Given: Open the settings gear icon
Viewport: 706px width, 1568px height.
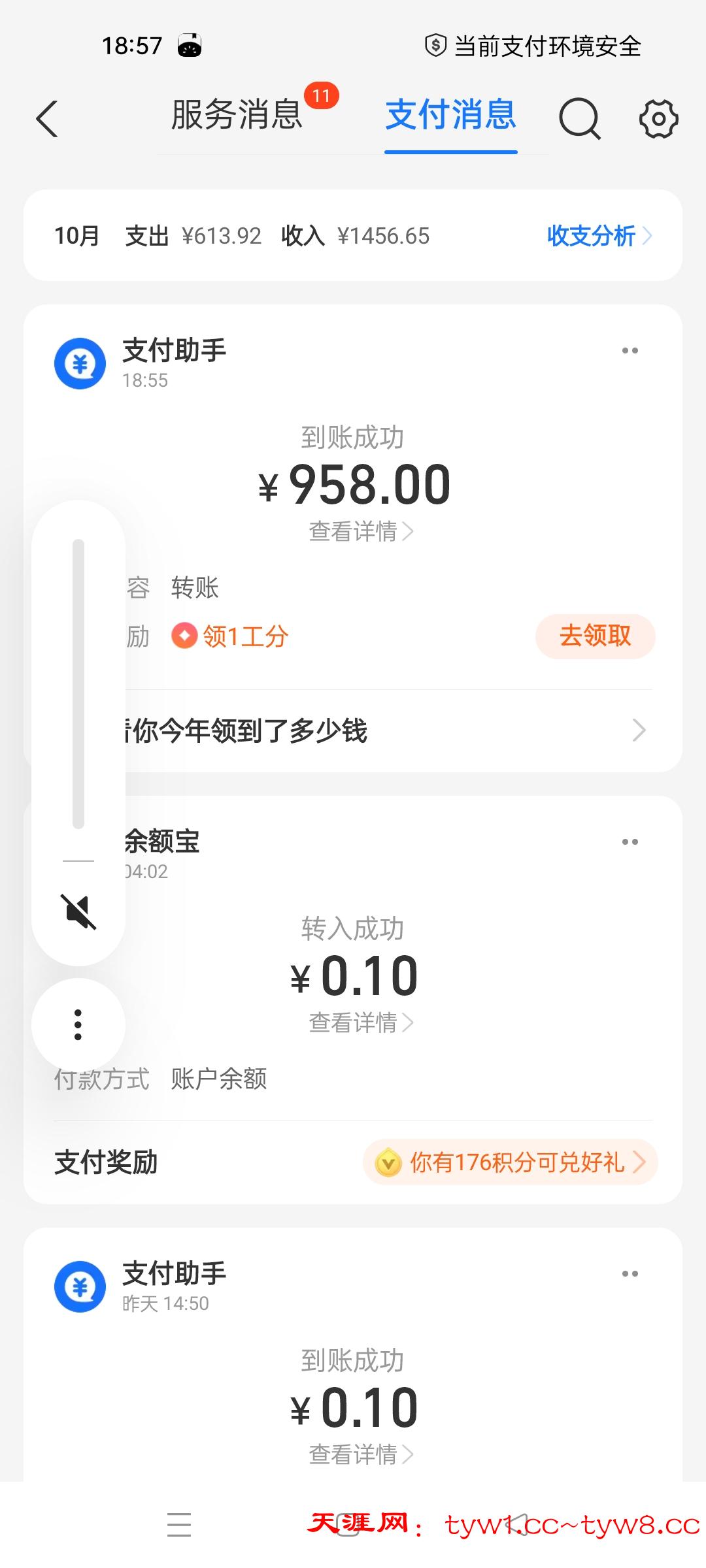Looking at the screenshot, I should (658, 119).
